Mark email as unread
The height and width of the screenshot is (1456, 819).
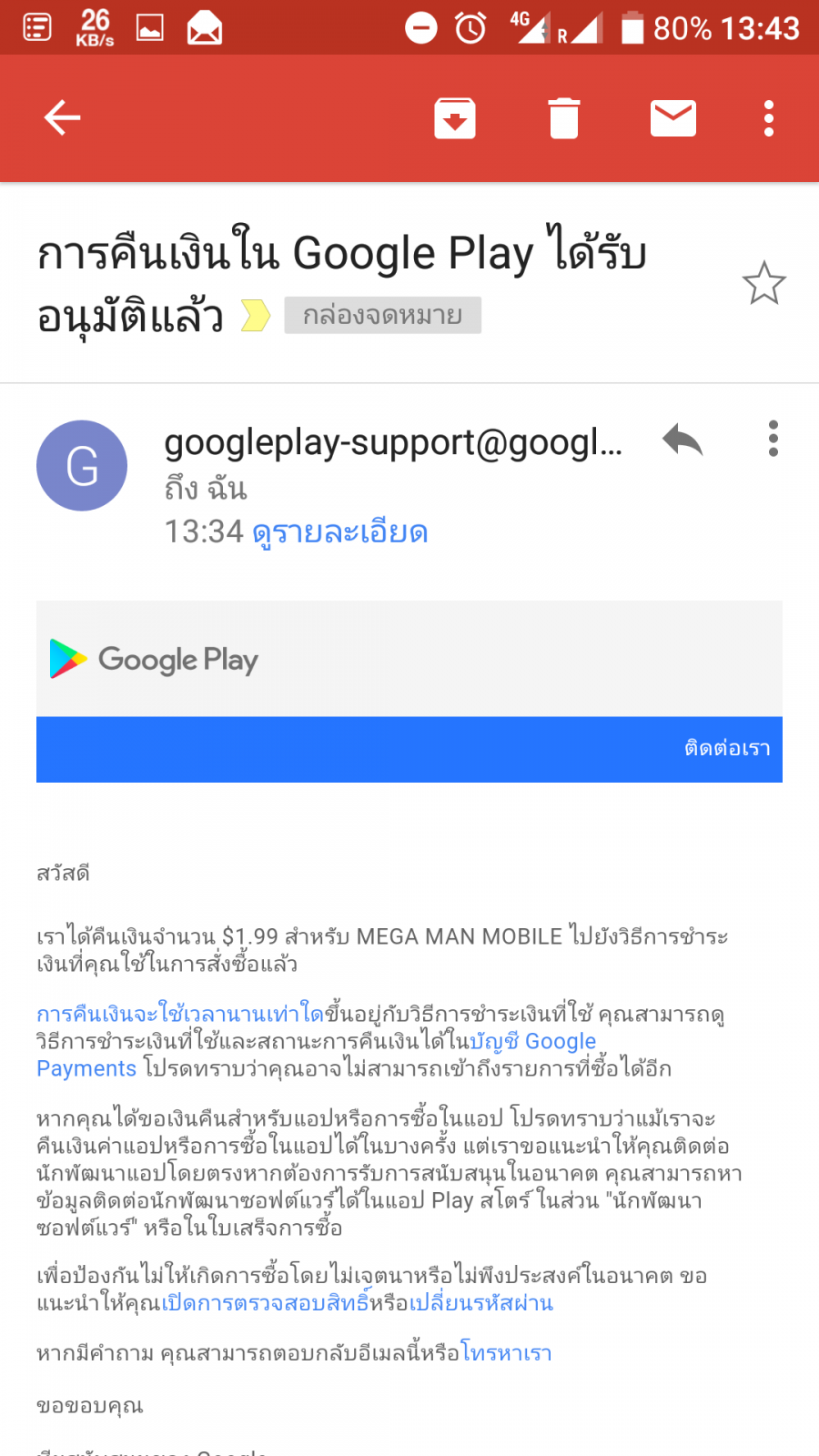coord(673,118)
